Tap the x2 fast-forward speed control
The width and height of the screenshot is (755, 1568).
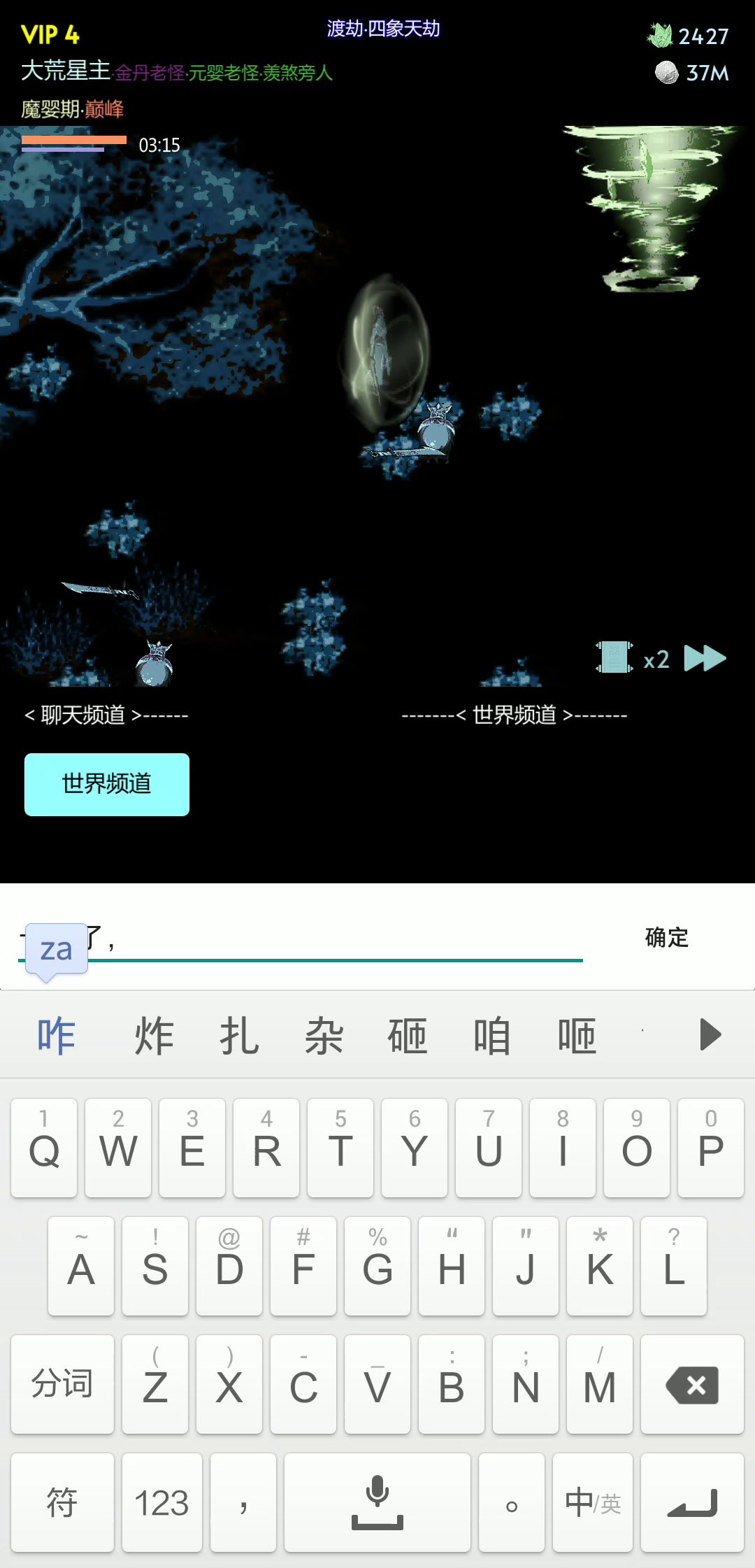704,658
